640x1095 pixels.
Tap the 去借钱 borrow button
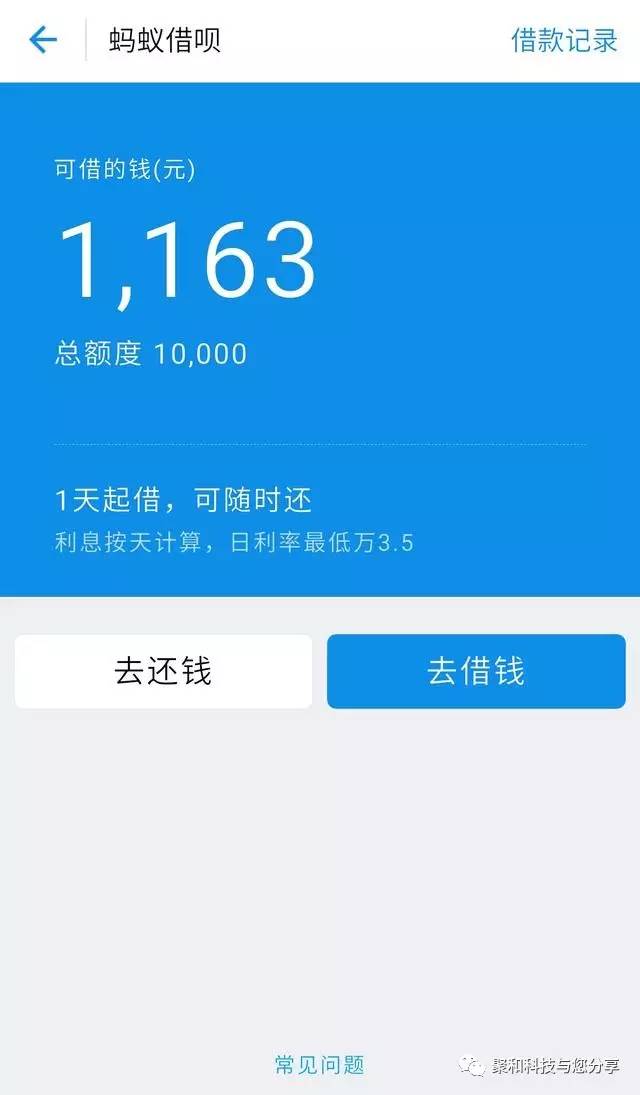[476, 671]
